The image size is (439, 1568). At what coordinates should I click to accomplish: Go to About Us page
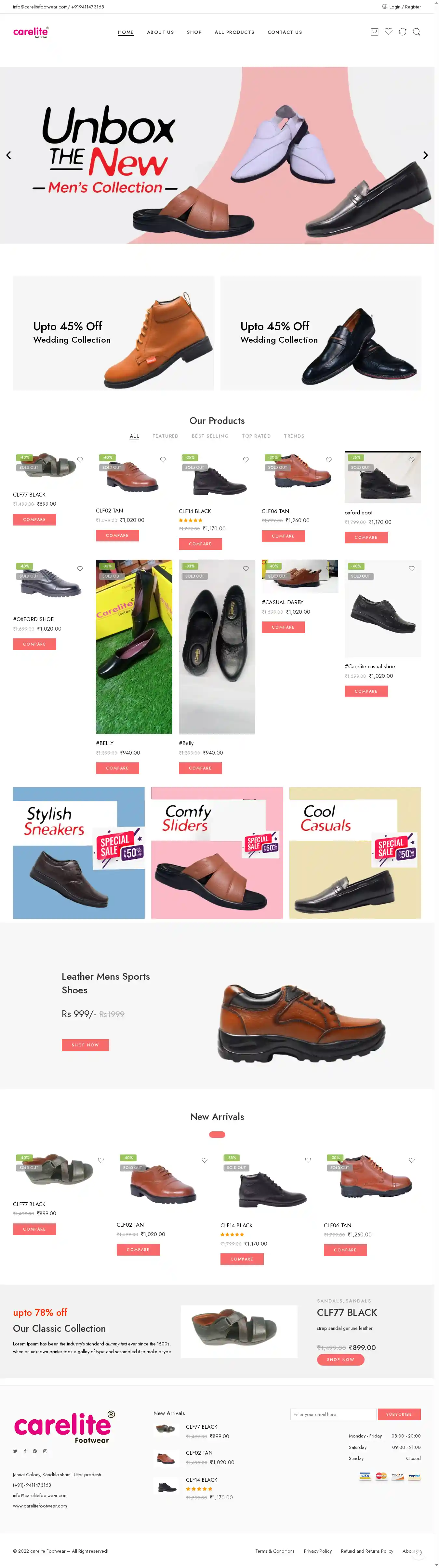pyautogui.click(x=161, y=32)
